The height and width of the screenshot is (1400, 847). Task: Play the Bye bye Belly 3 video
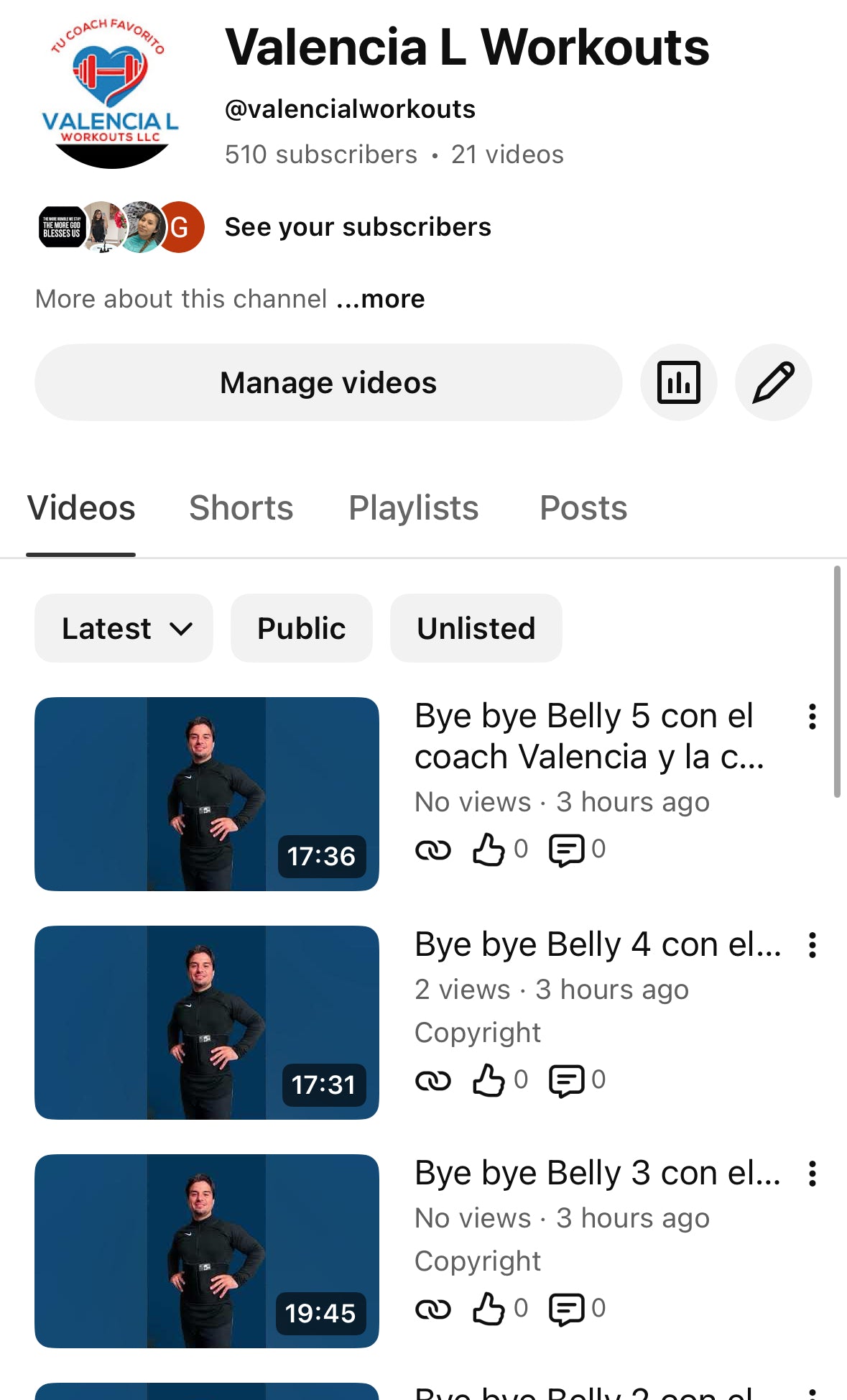coord(207,1251)
